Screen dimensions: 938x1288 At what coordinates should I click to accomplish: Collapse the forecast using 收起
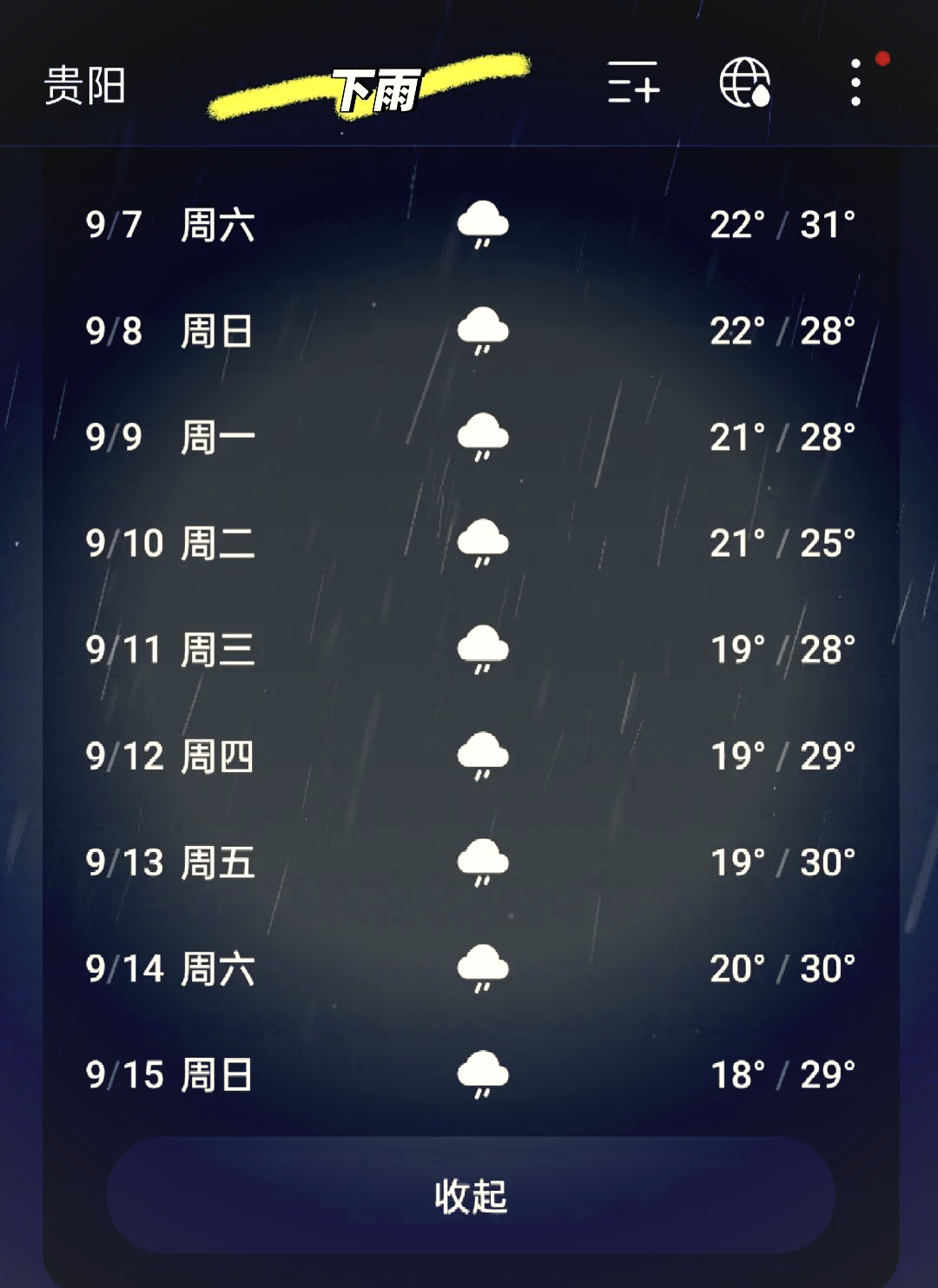[469, 1196]
